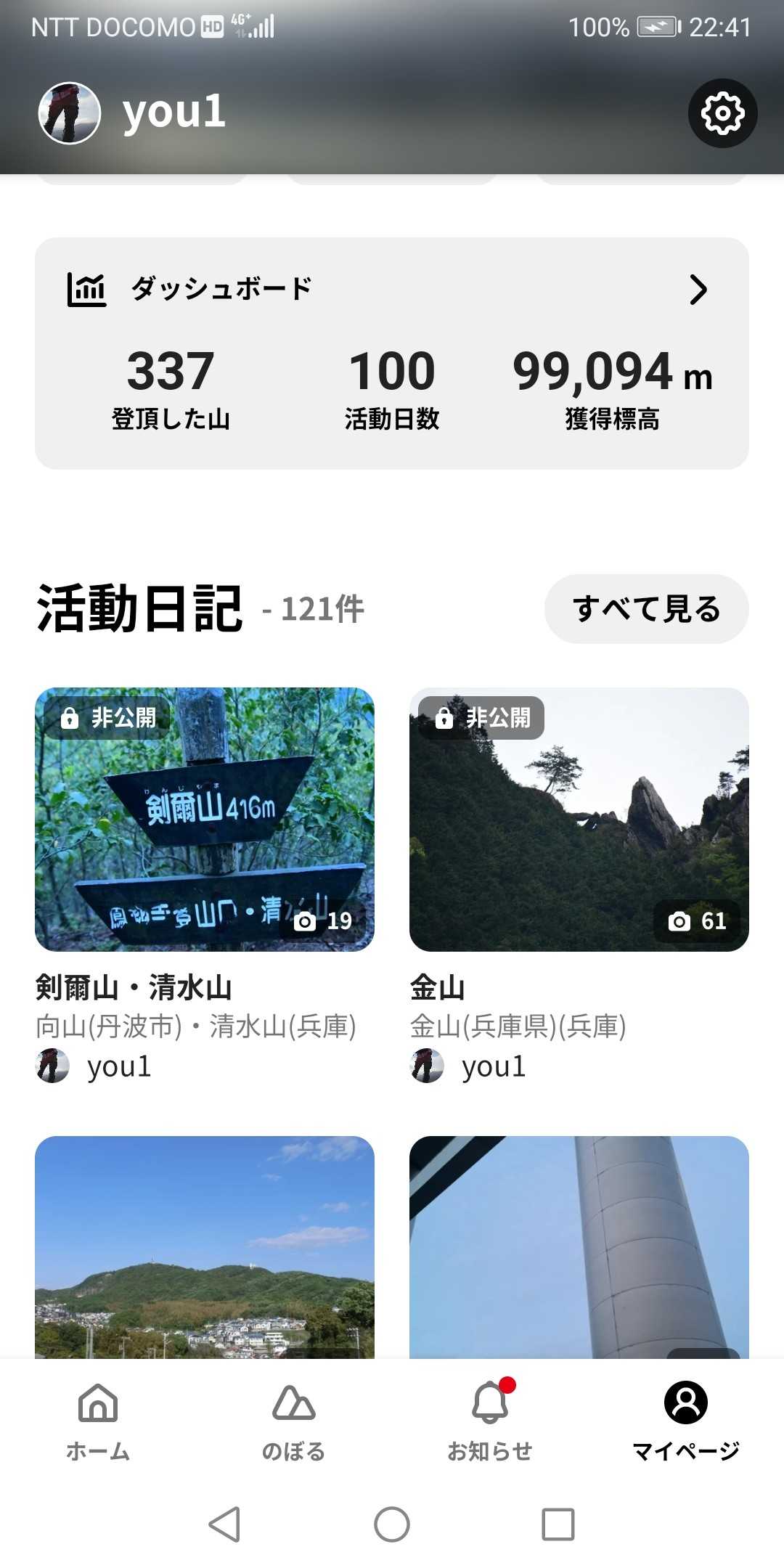This screenshot has width=784, height=1568.
Task: Open the 金山 activity diary
Action: coord(579,819)
